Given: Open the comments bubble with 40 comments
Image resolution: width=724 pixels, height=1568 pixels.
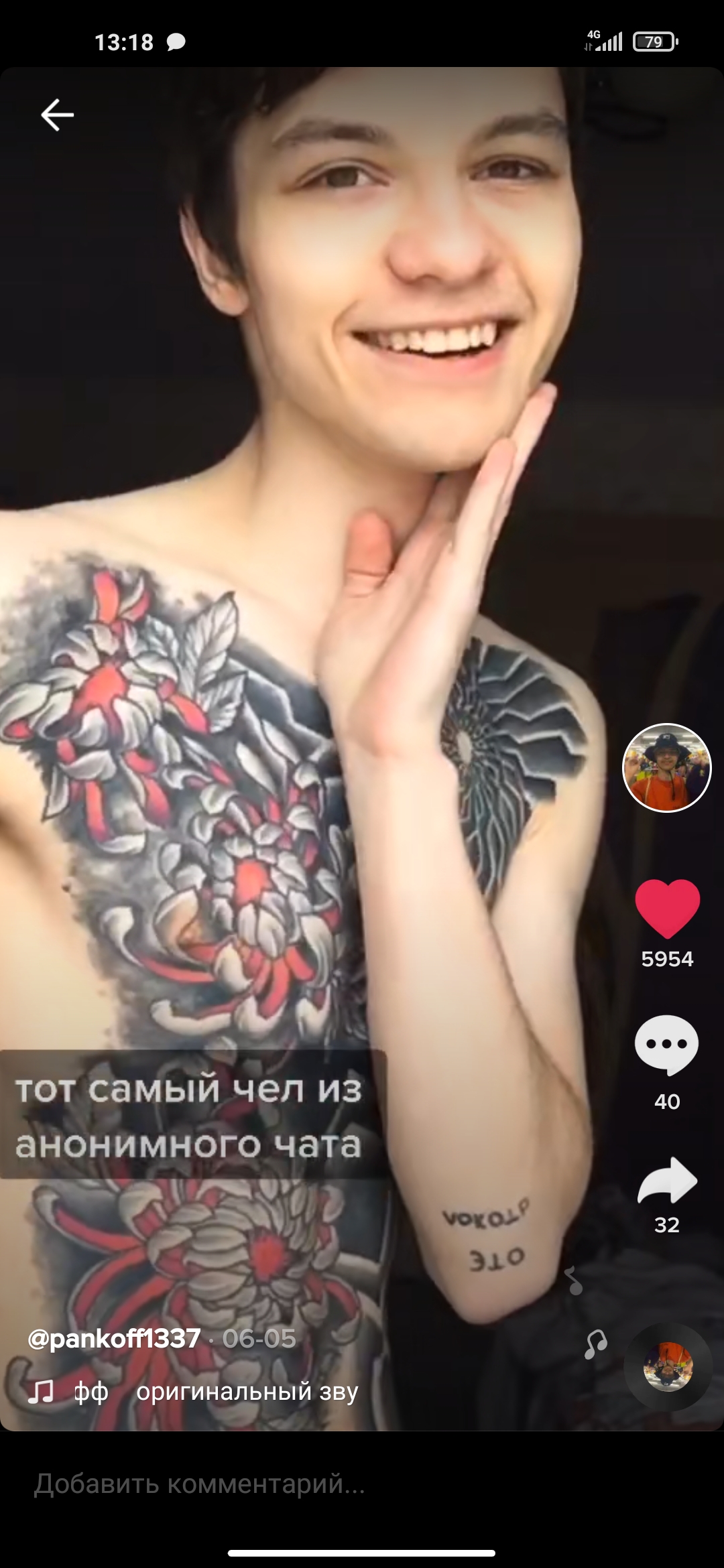Looking at the screenshot, I should pyautogui.click(x=666, y=1045).
